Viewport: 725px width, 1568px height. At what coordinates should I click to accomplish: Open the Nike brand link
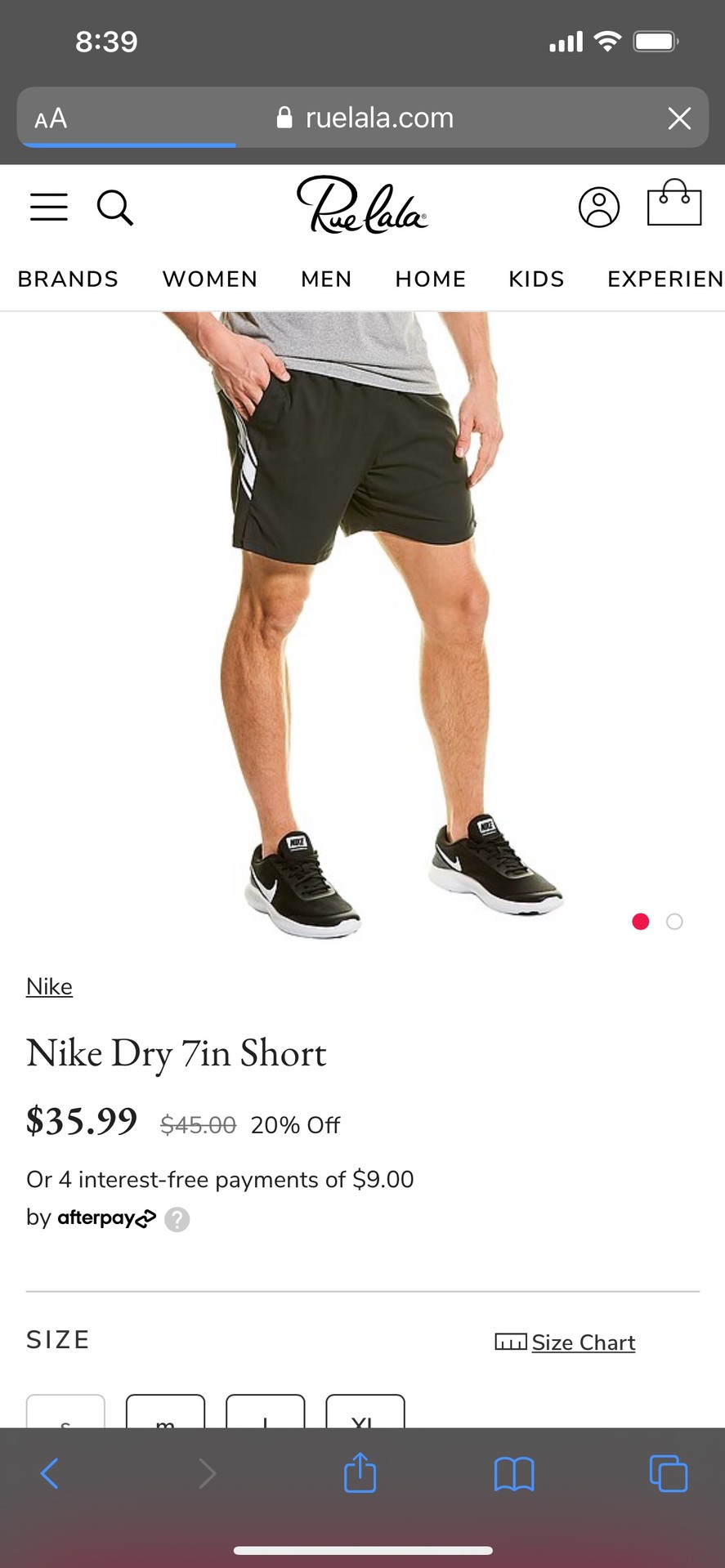click(49, 986)
